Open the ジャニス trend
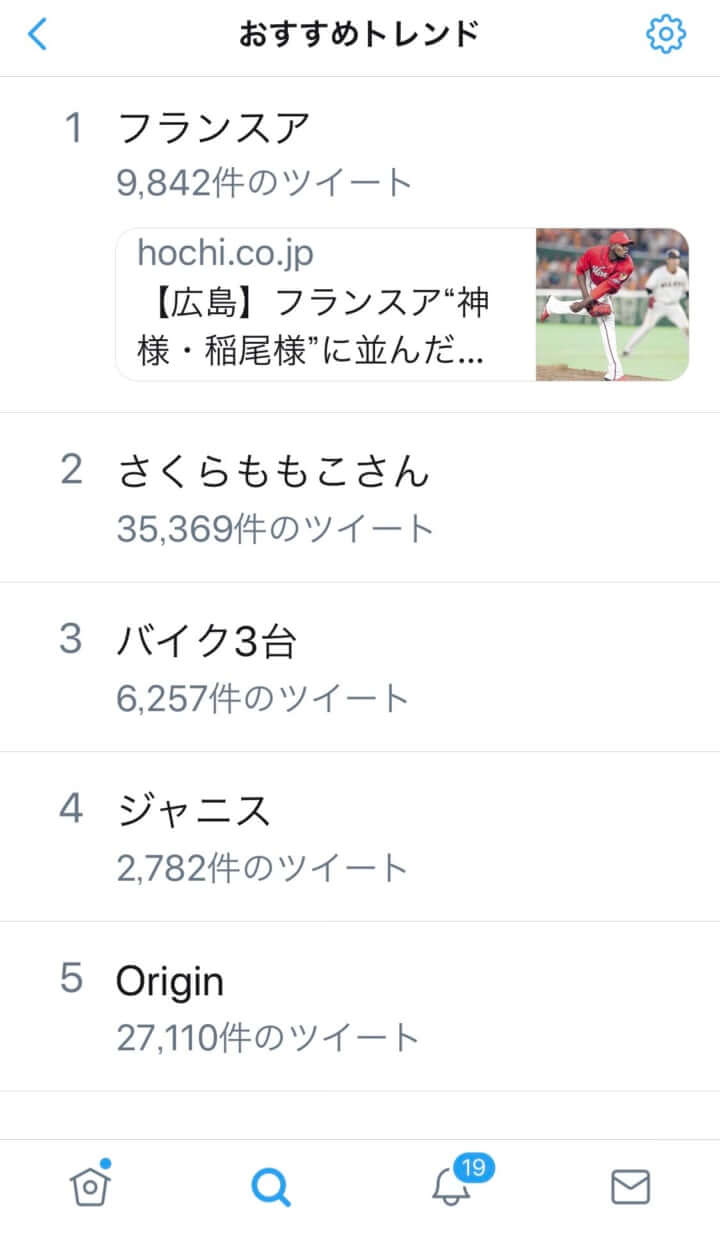 (x=194, y=810)
